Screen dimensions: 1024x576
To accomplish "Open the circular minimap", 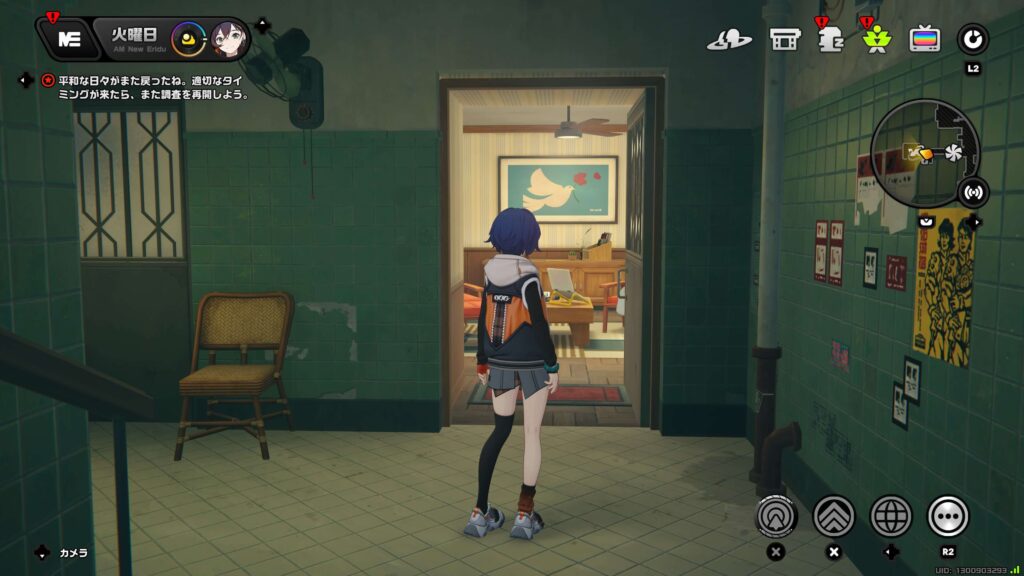I will pos(923,152).
